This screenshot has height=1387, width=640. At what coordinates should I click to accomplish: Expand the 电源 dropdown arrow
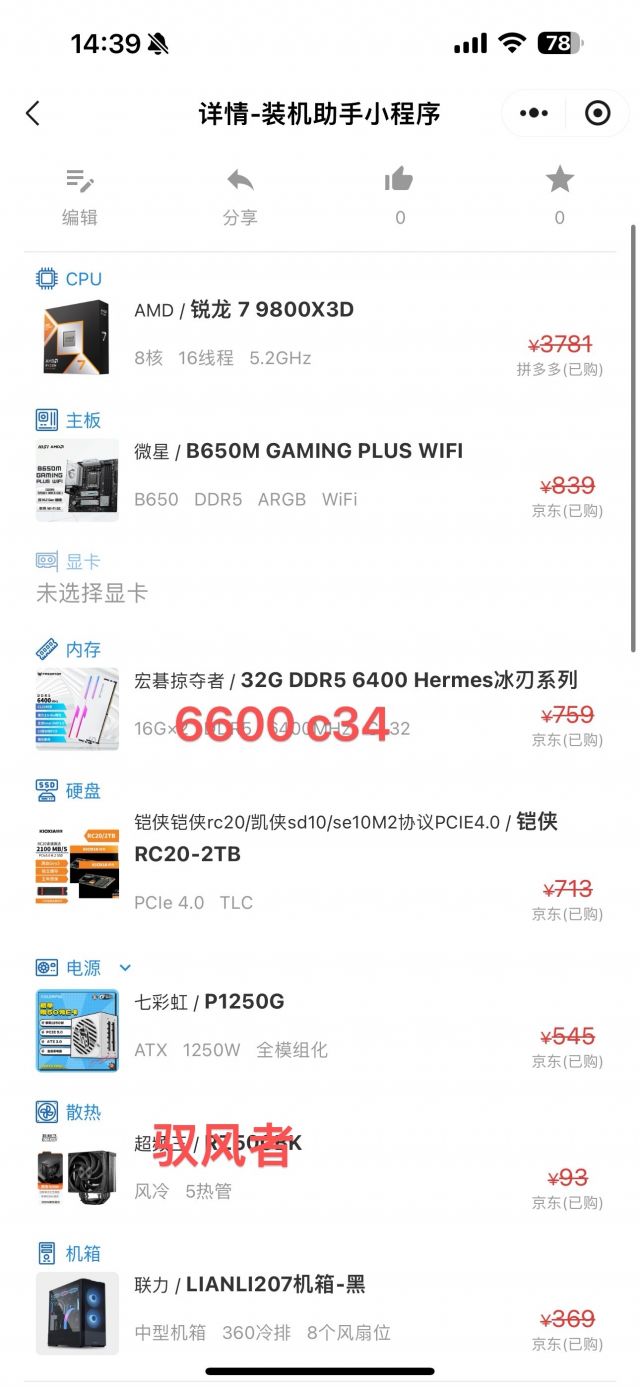[125, 968]
